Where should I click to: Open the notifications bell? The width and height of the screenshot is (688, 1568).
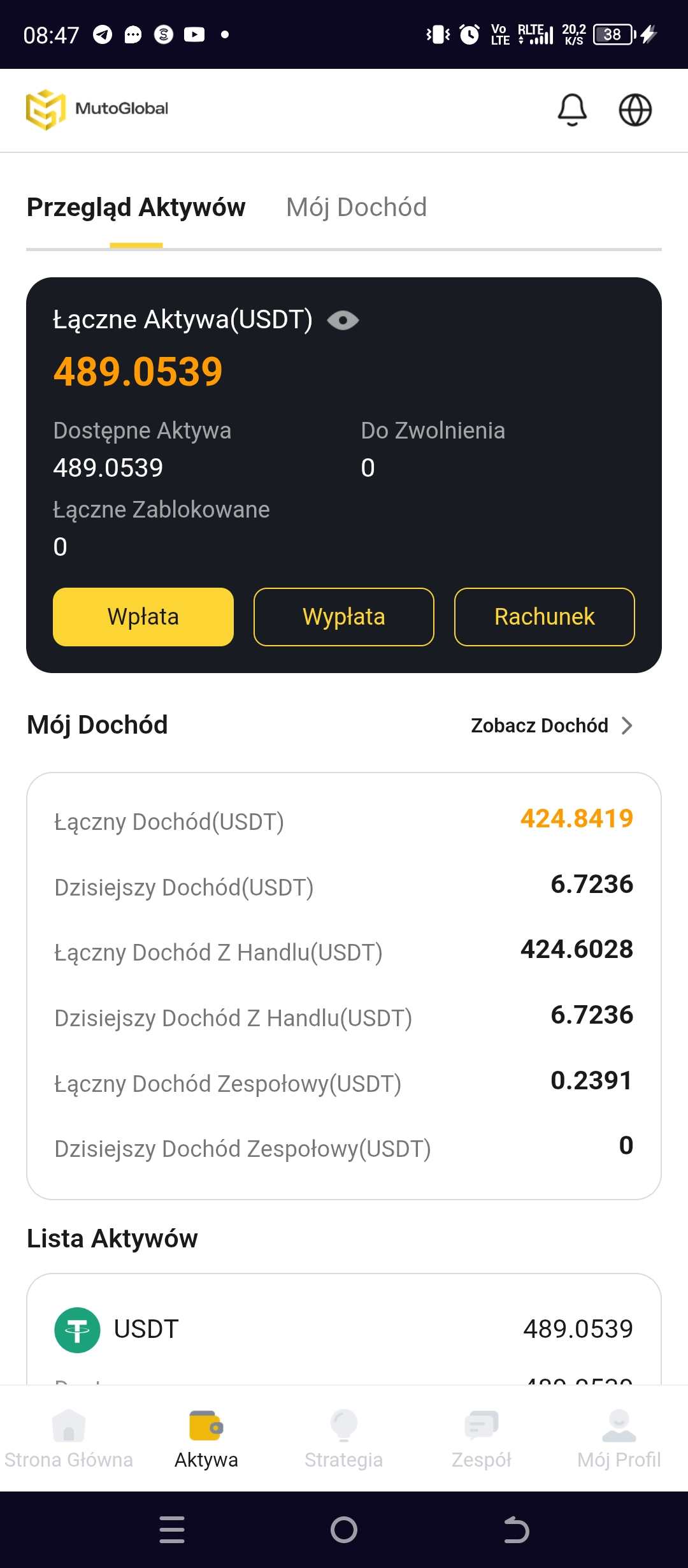(x=571, y=110)
